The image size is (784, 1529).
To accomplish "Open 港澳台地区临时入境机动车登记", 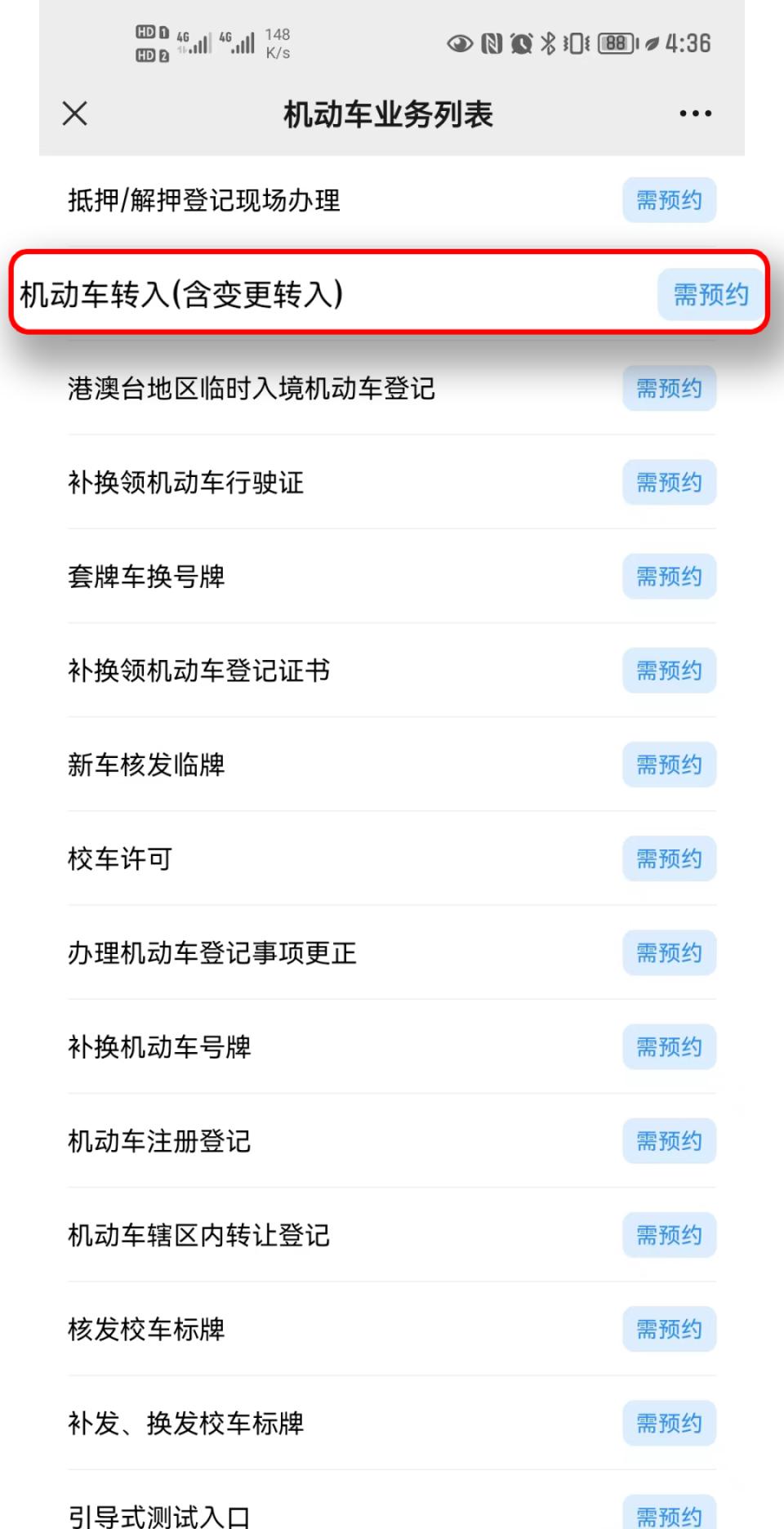I will [x=252, y=388].
